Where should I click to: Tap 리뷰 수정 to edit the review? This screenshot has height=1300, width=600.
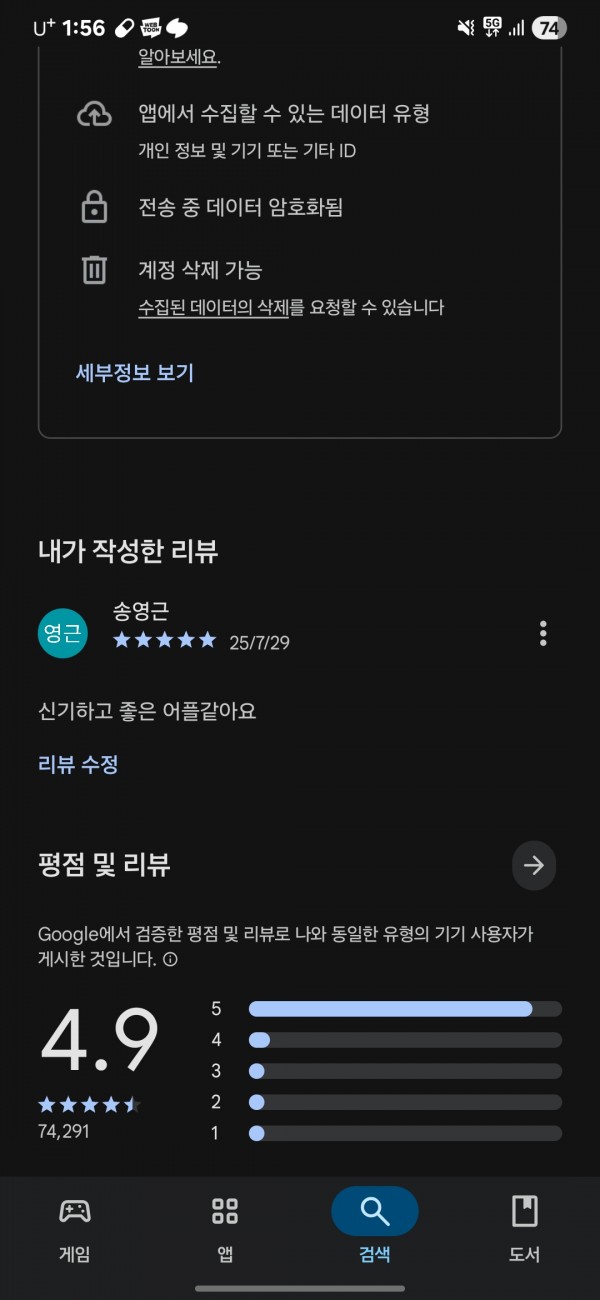pyautogui.click(x=78, y=765)
